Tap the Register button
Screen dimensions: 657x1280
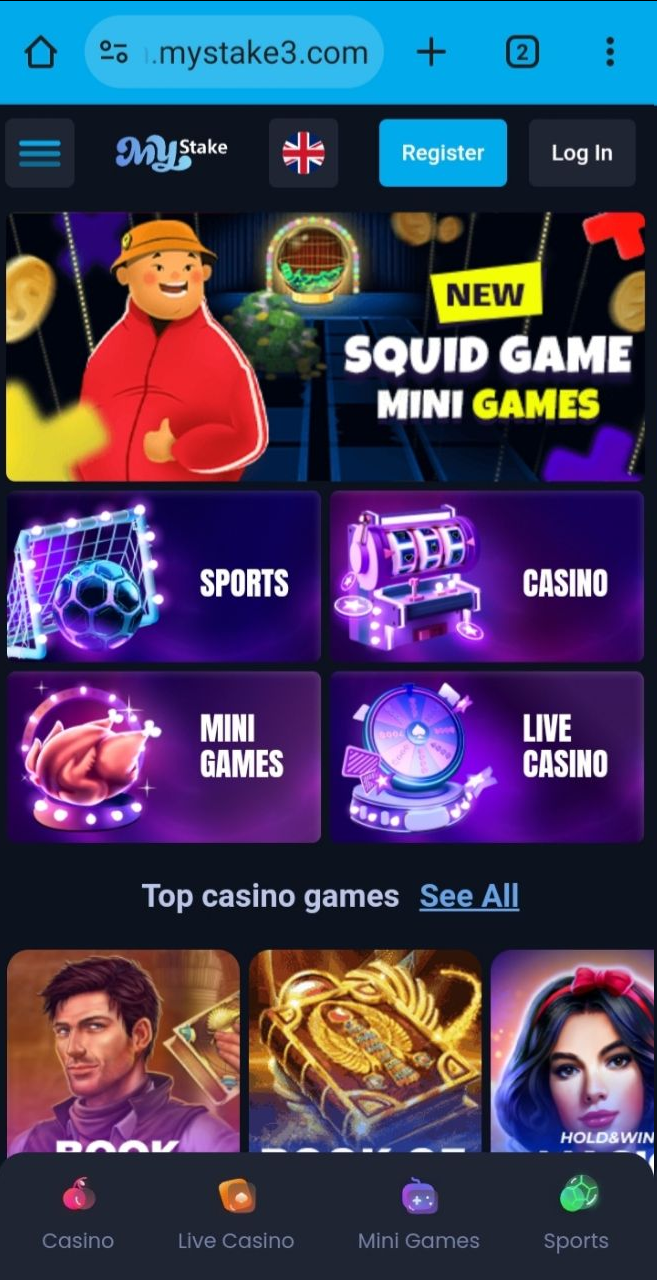pyautogui.click(x=442, y=153)
